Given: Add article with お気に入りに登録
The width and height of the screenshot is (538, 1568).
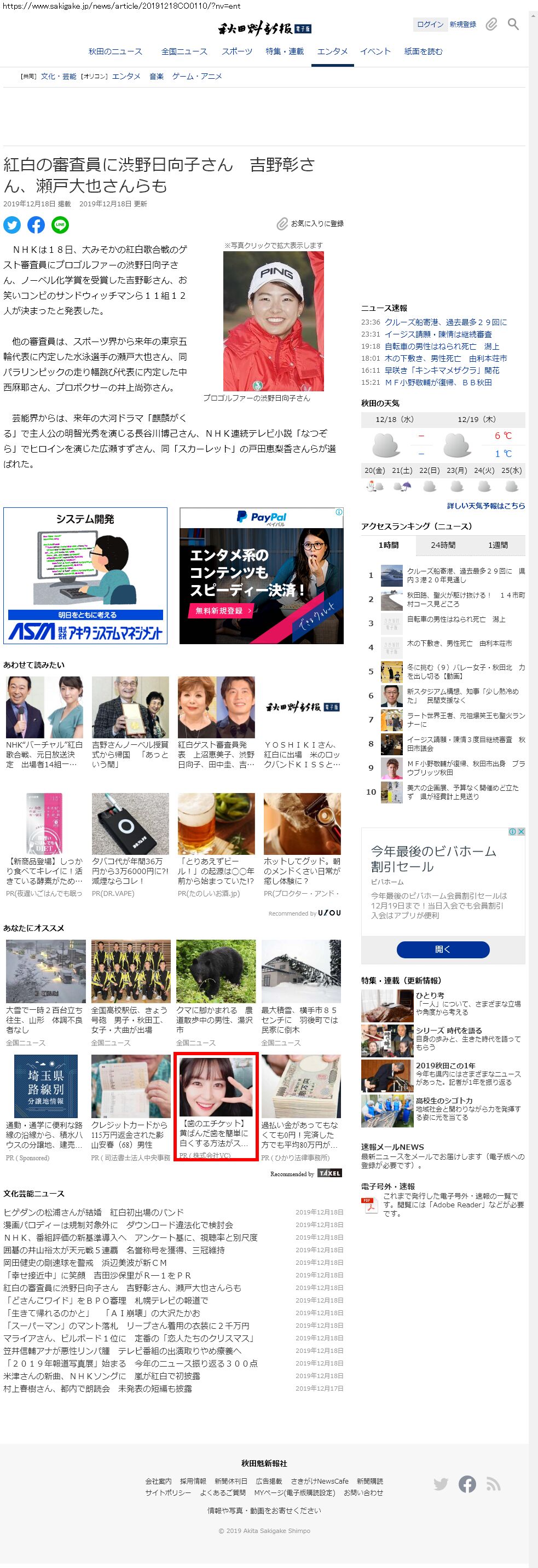Looking at the screenshot, I should 310,223.
